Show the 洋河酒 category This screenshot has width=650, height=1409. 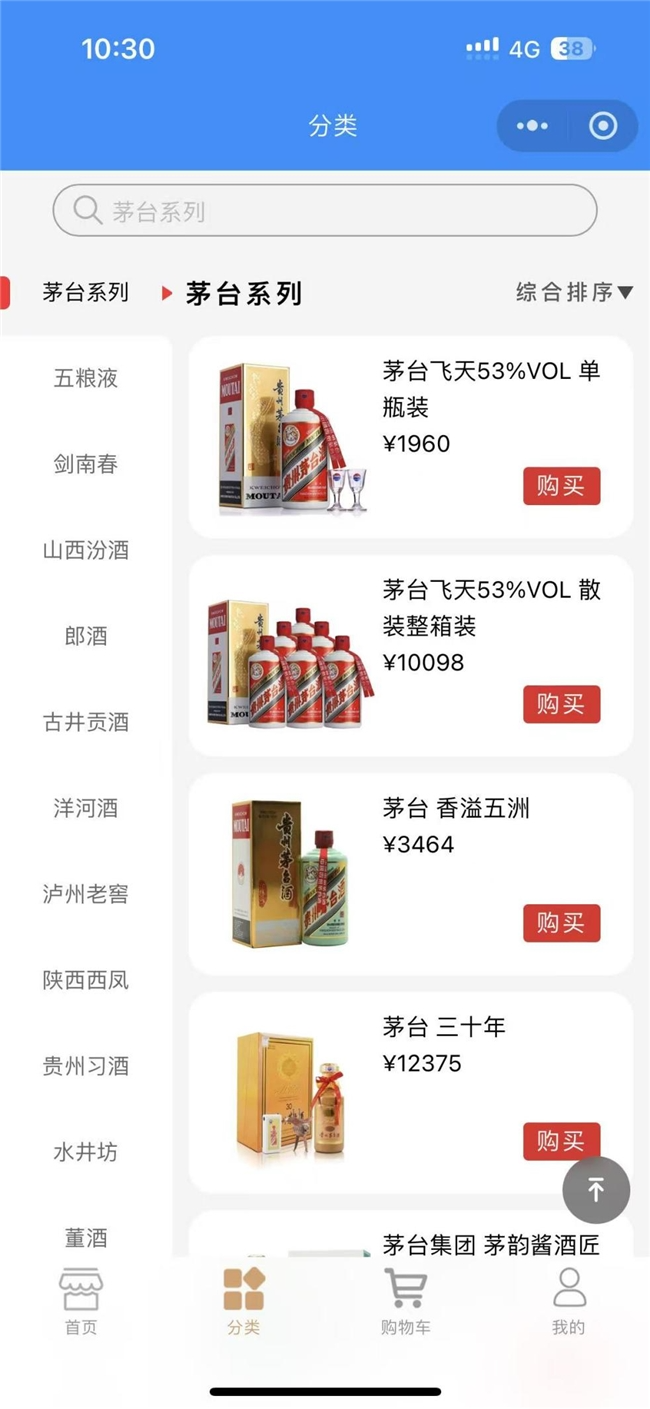click(86, 808)
